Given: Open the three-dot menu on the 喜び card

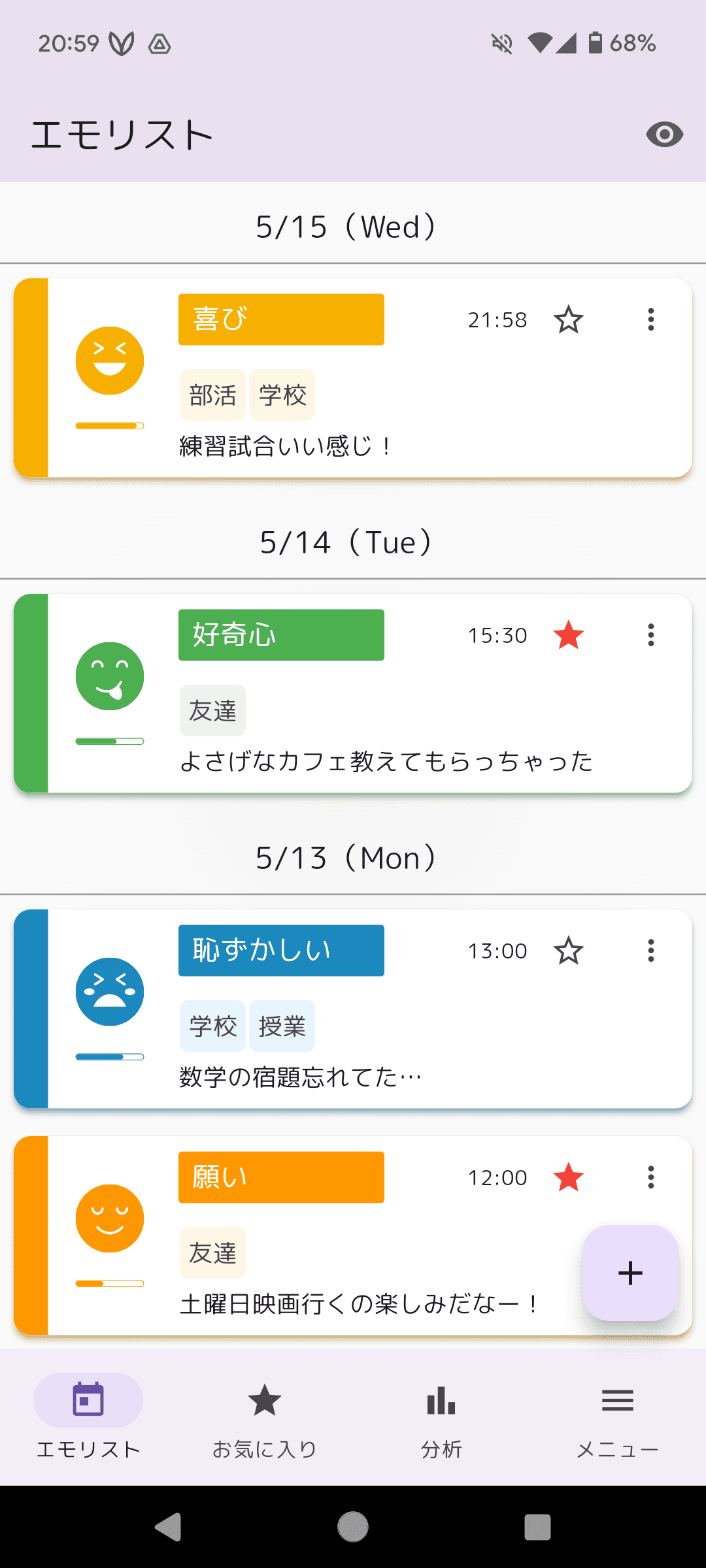Looking at the screenshot, I should coord(651,319).
